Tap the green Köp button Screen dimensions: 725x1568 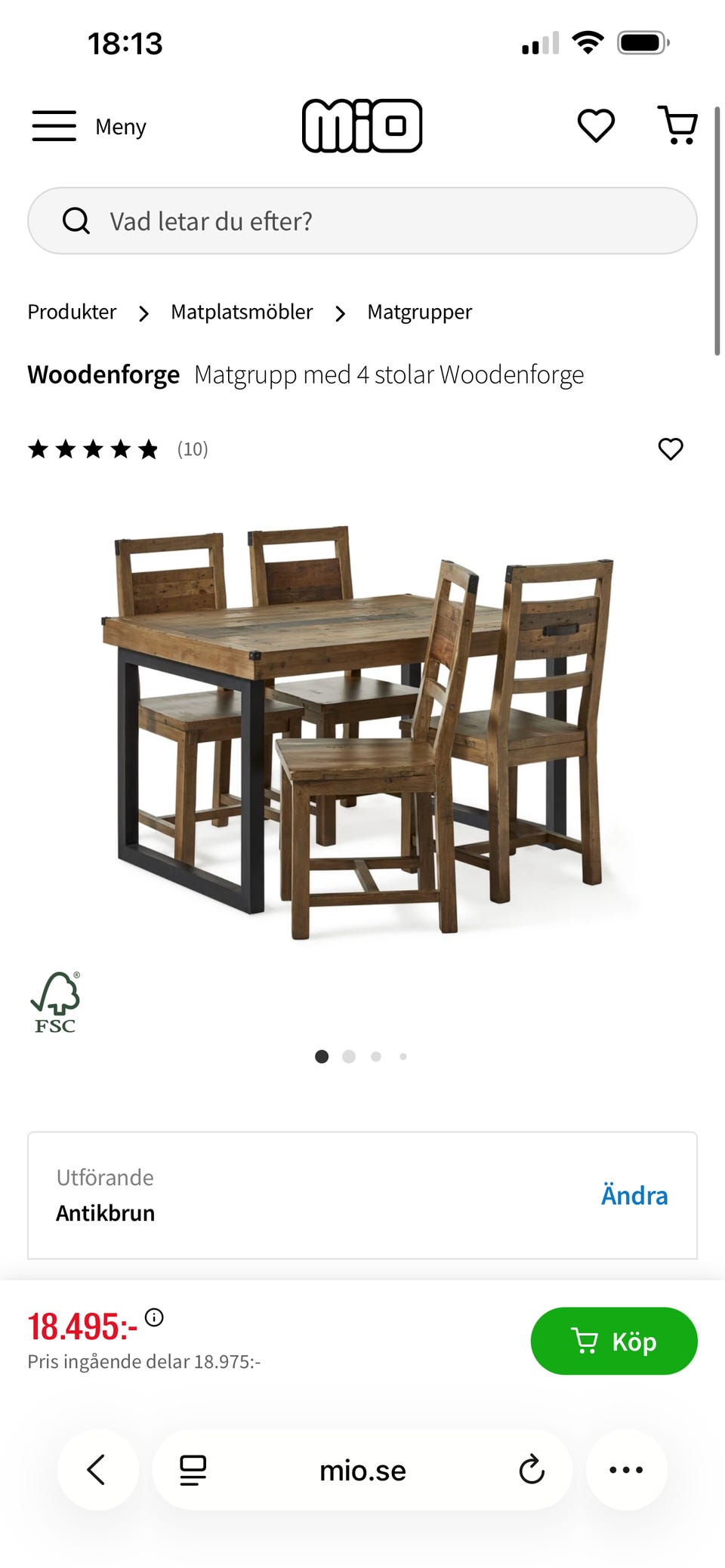tap(613, 1341)
